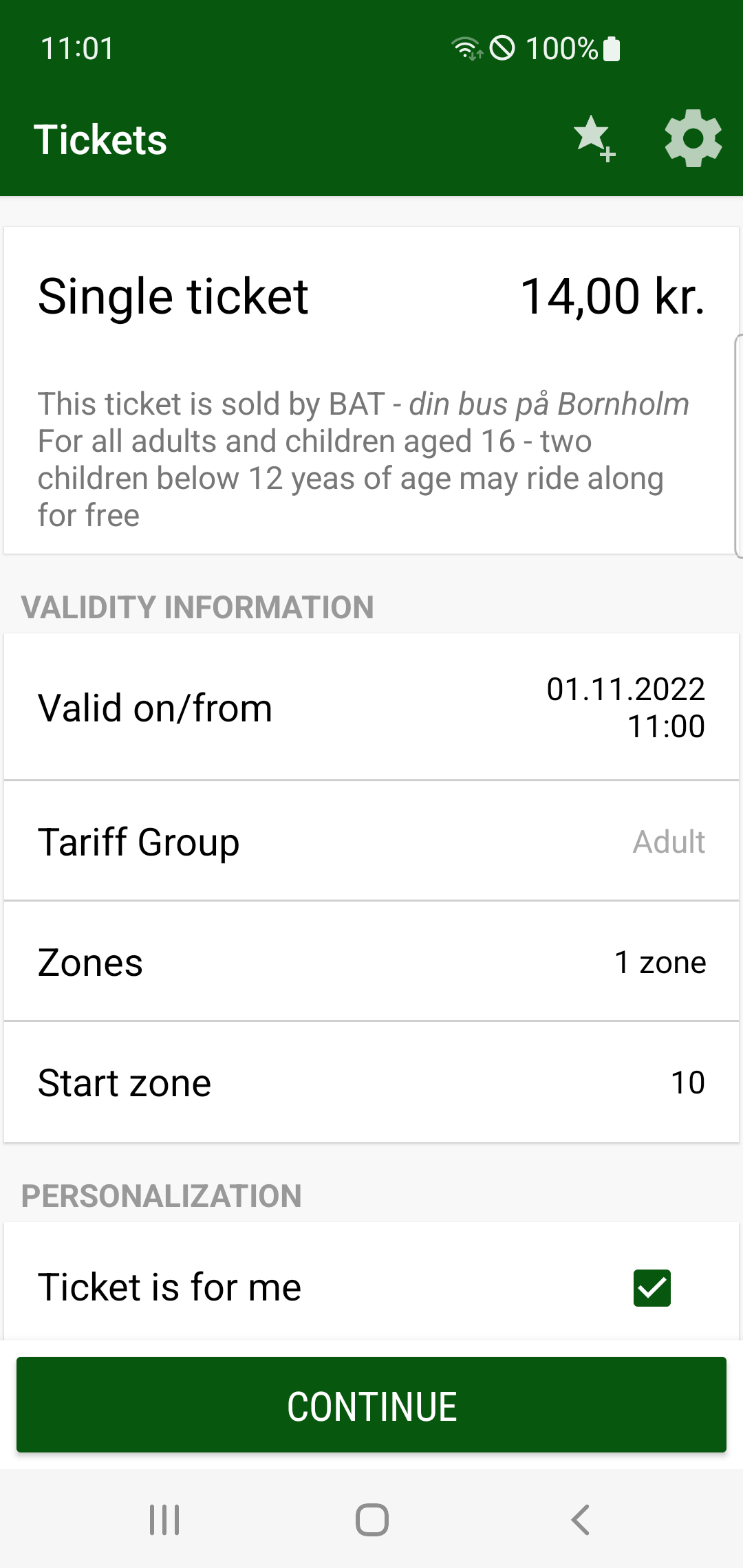This screenshot has width=743, height=1568.
Task: Open recent apps from the navigation bar
Action: (165, 1519)
